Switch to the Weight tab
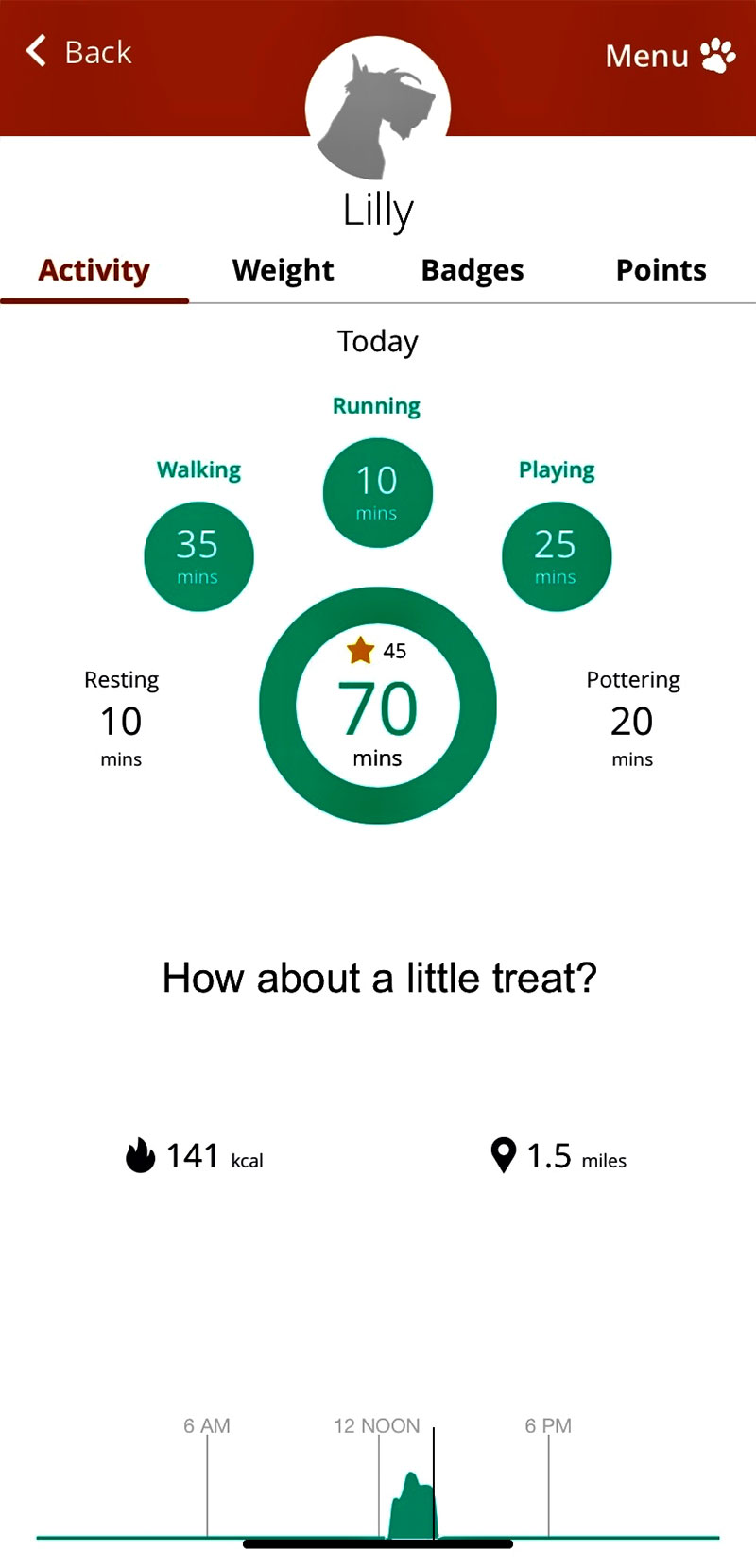 click(x=282, y=270)
